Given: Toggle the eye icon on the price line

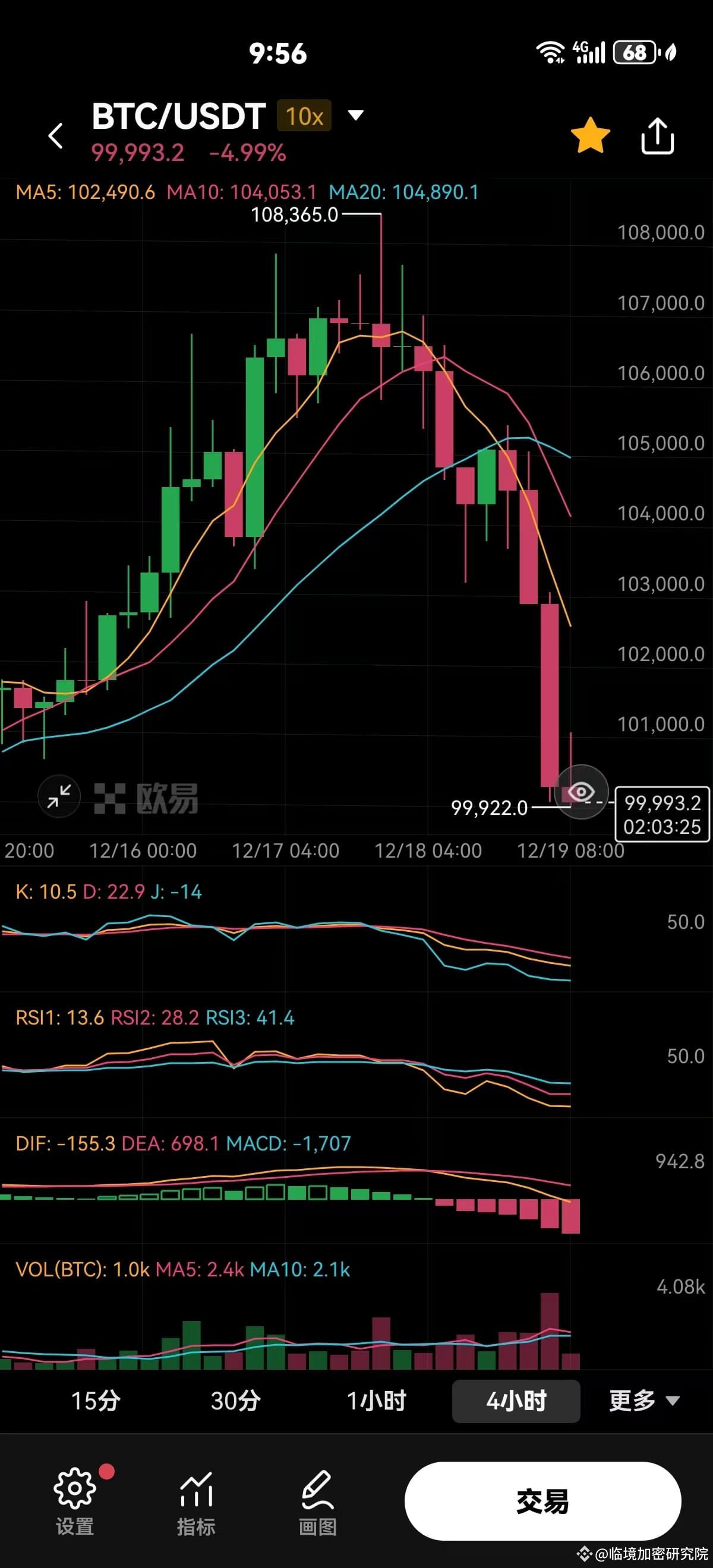Looking at the screenshot, I should pyautogui.click(x=581, y=791).
